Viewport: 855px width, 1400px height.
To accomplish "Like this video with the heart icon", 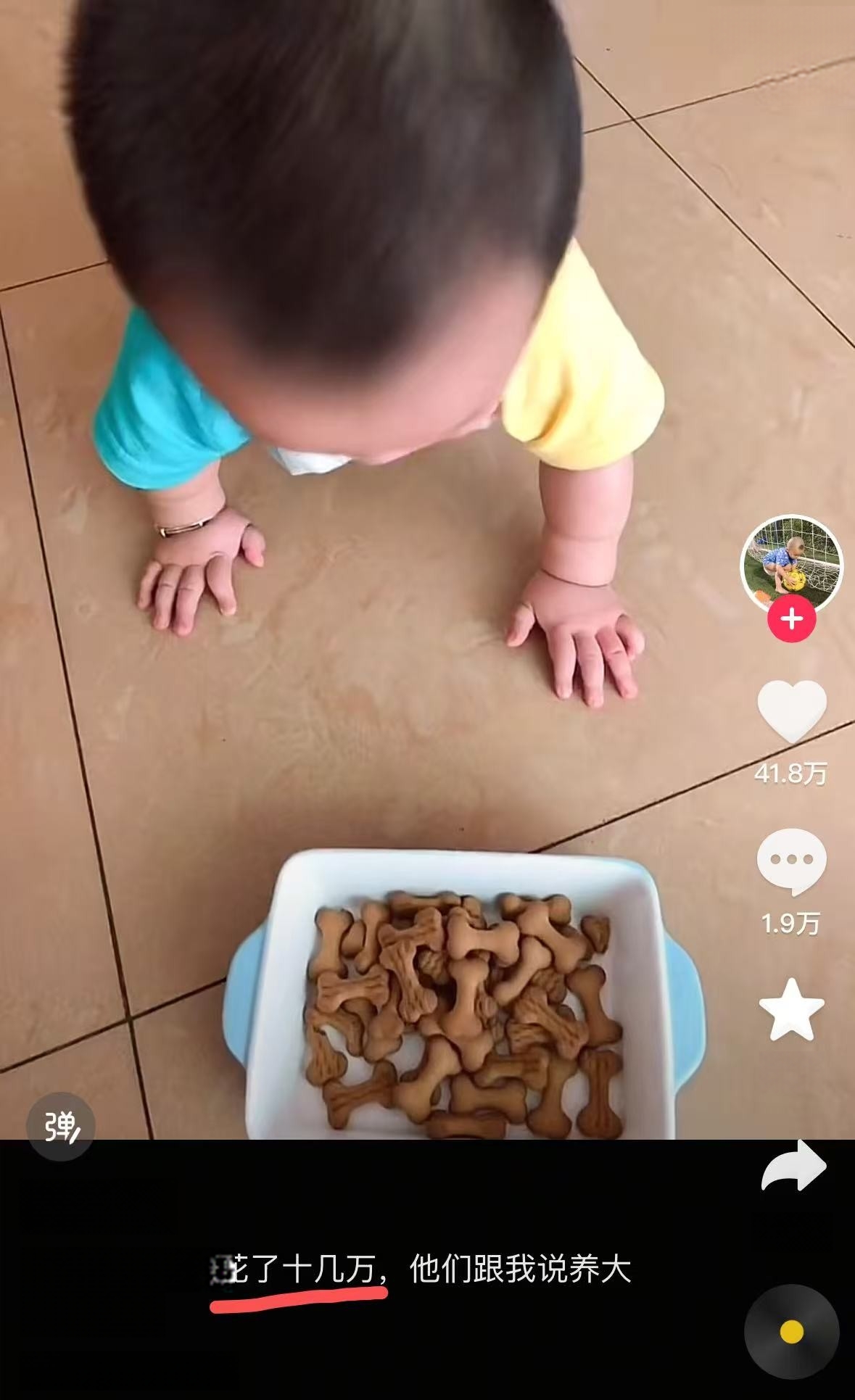I will tap(791, 712).
